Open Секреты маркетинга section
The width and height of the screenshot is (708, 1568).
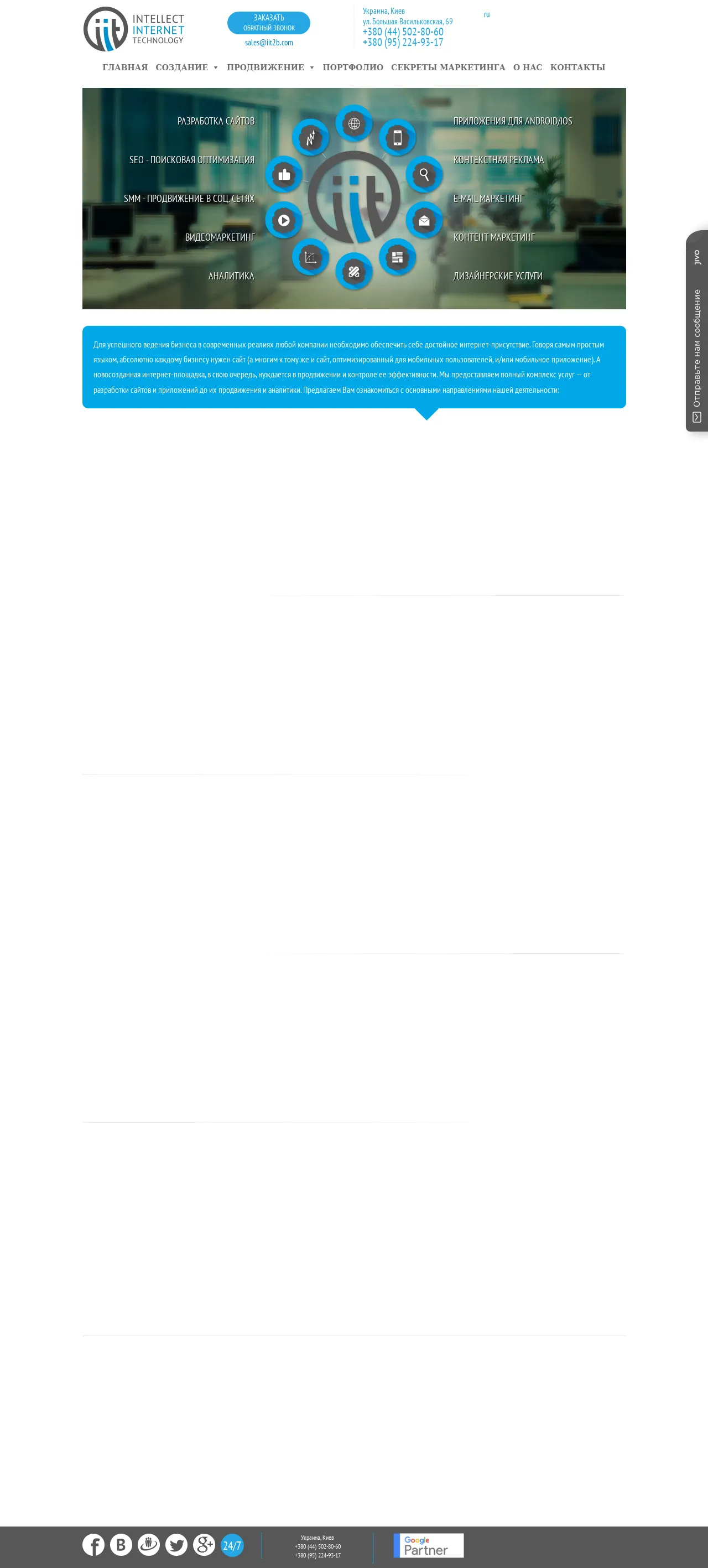coord(447,68)
